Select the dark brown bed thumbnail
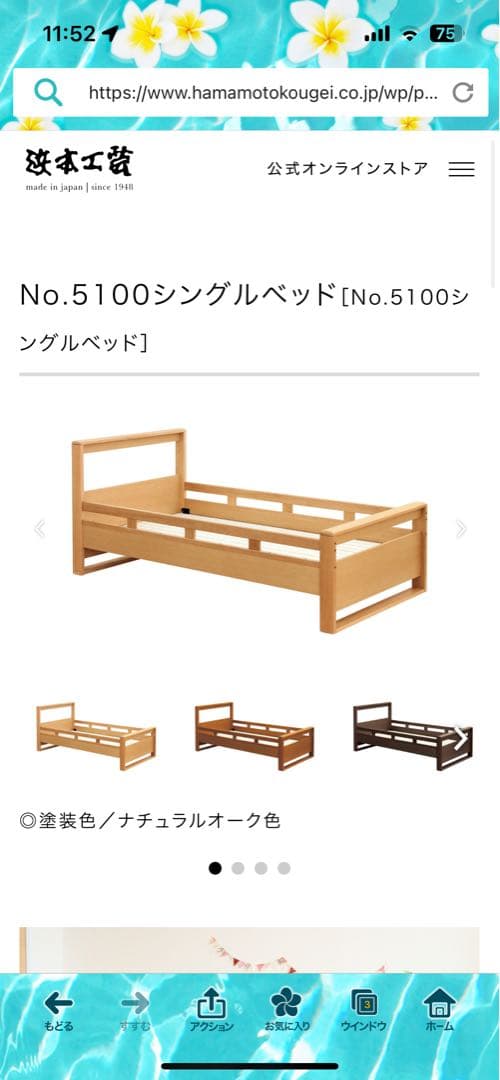The height and width of the screenshot is (1080, 500). (413, 736)
